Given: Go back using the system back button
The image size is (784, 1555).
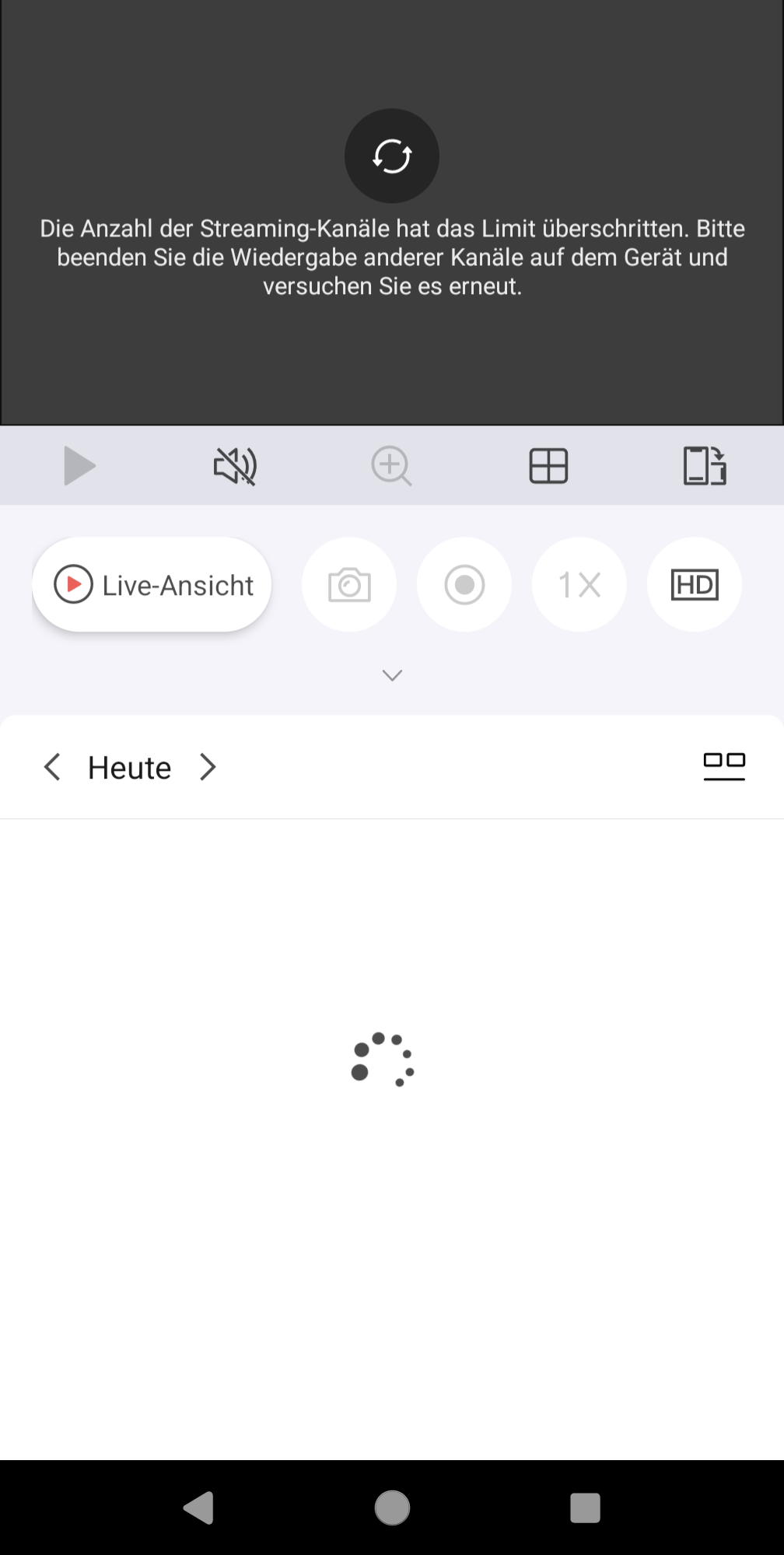Looking at the screenshot, I should point(198,1508).
